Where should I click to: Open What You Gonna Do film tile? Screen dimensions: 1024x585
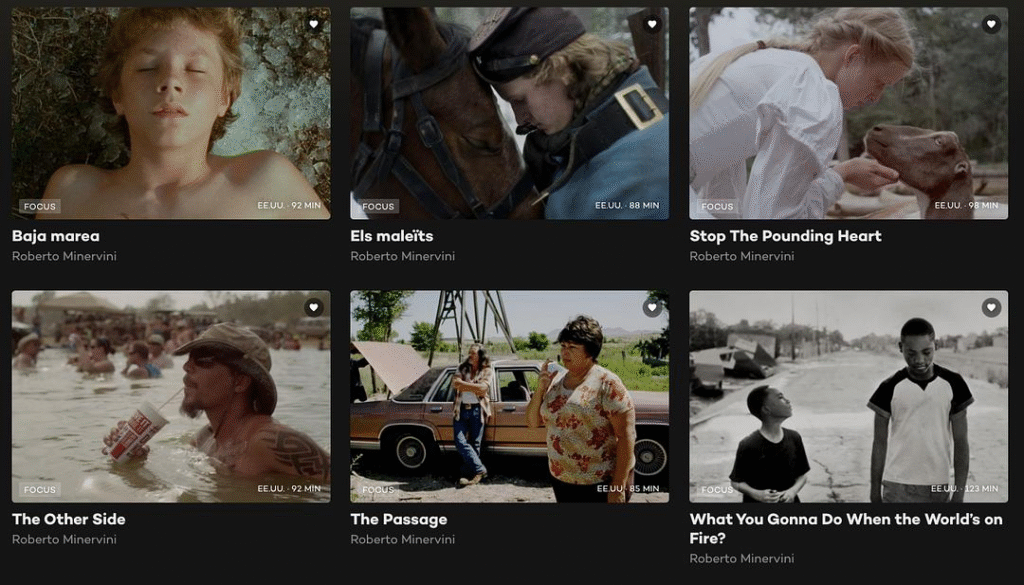848,398
